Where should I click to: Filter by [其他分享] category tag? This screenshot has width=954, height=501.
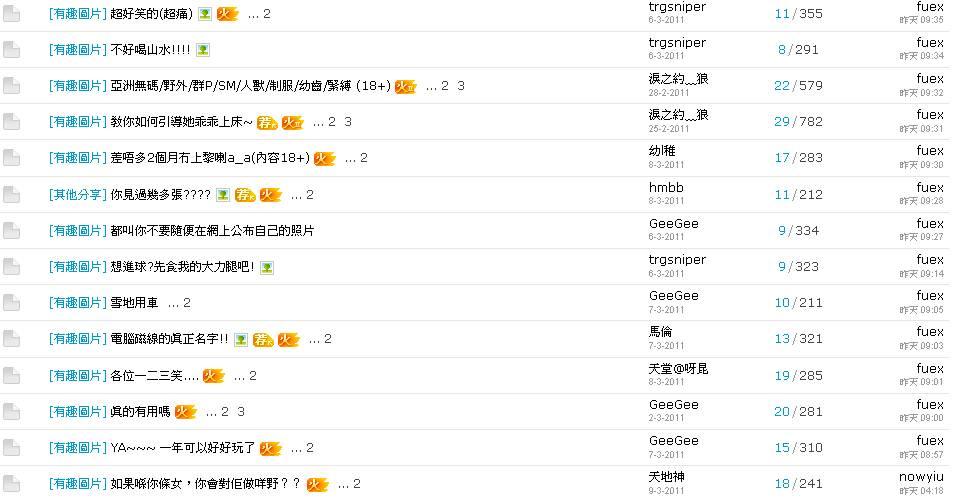[77, 194]
